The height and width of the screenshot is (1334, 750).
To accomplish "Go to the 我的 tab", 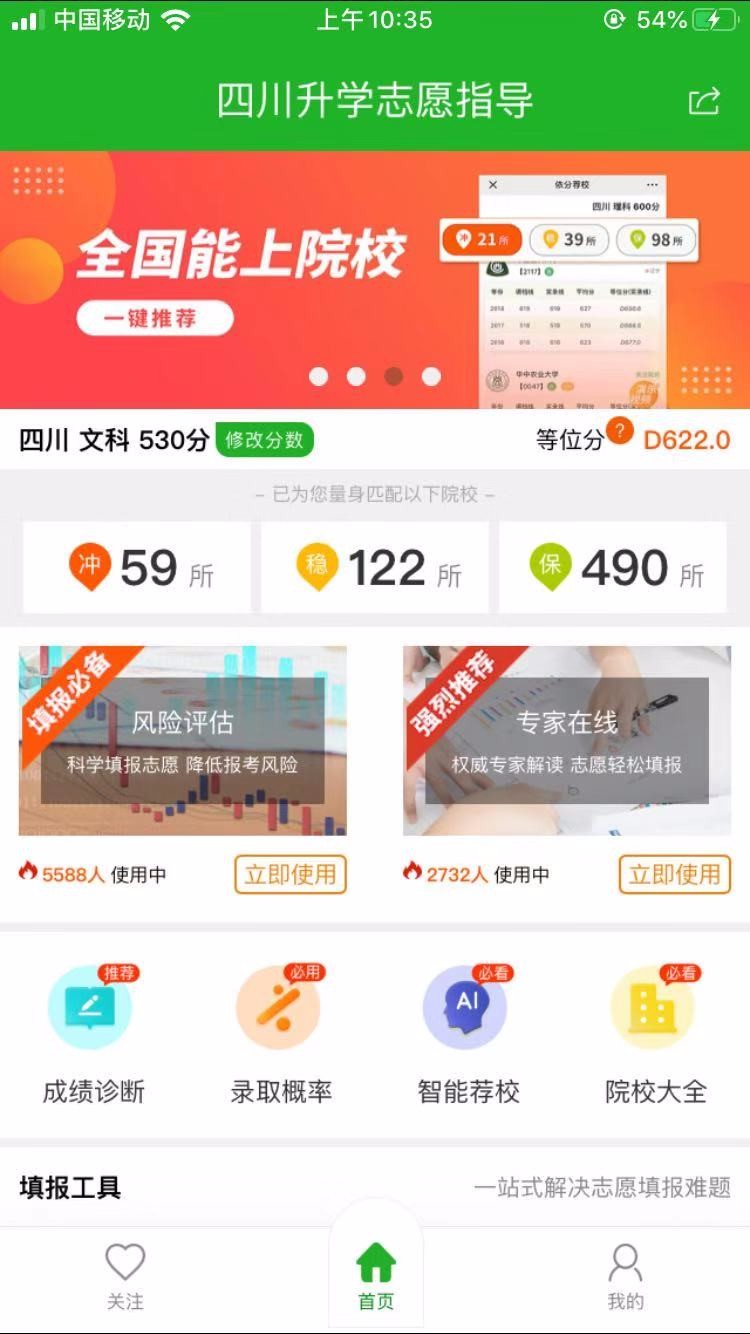I will pyautogui.click(x=626, y=1277).
